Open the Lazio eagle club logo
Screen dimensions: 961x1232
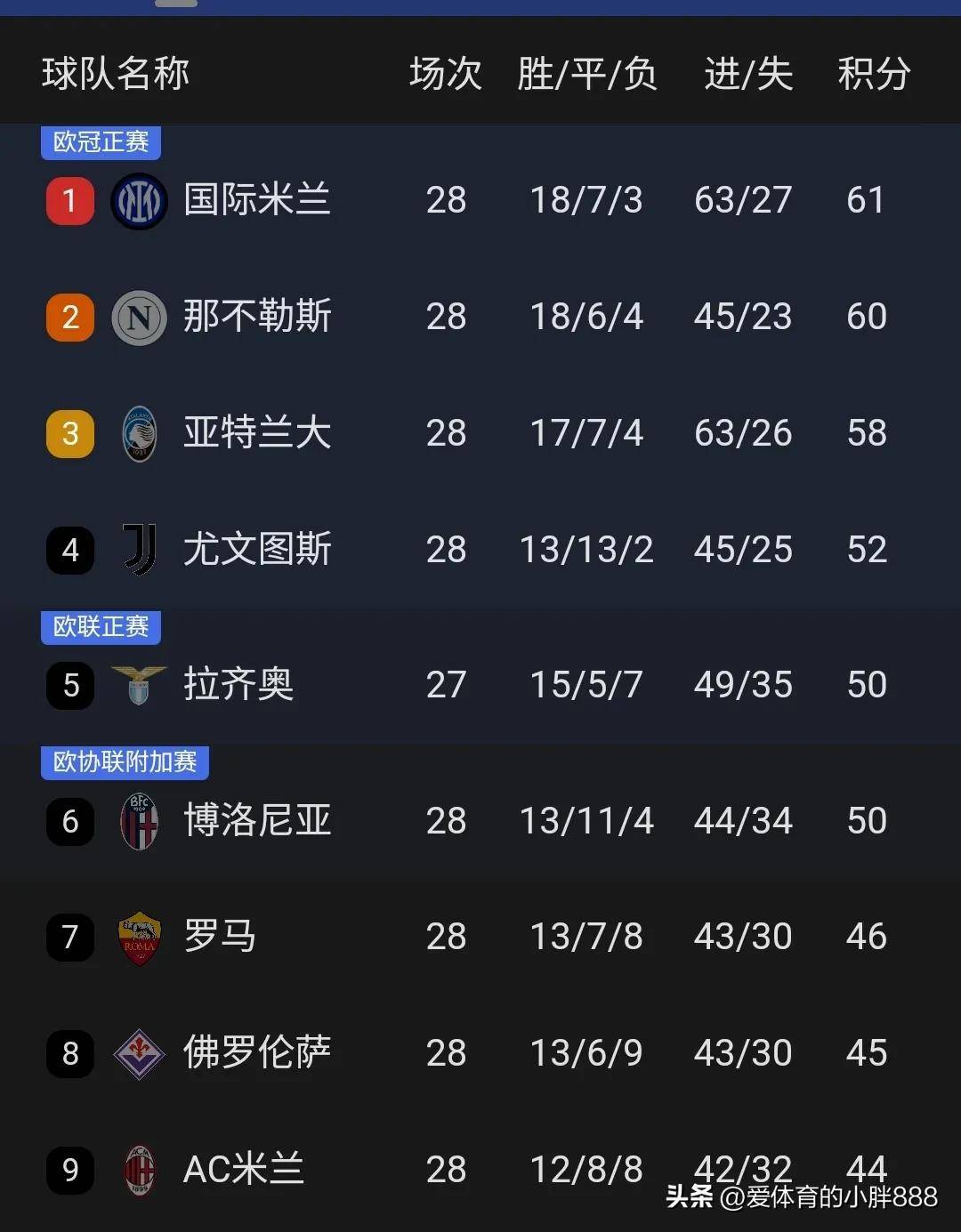[x=139, y=685]
